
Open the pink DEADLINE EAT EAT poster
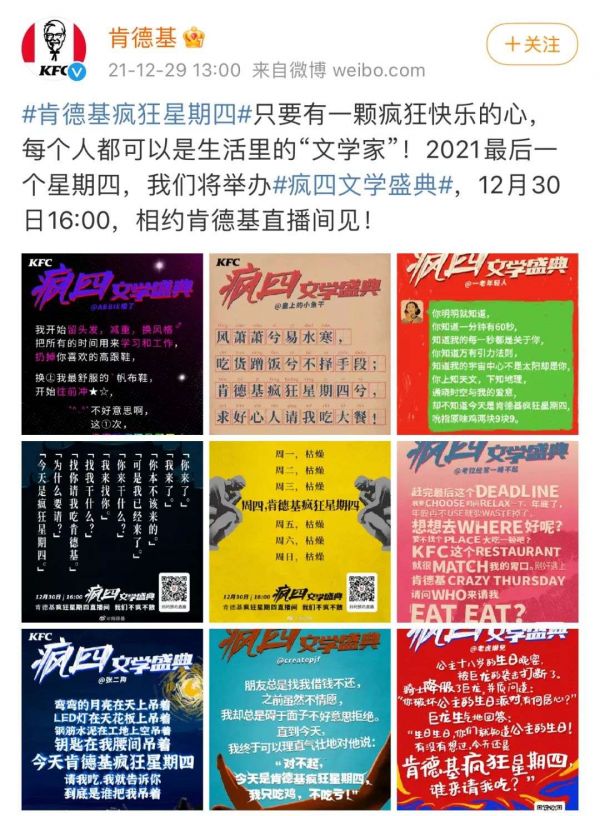pos(487,531)
